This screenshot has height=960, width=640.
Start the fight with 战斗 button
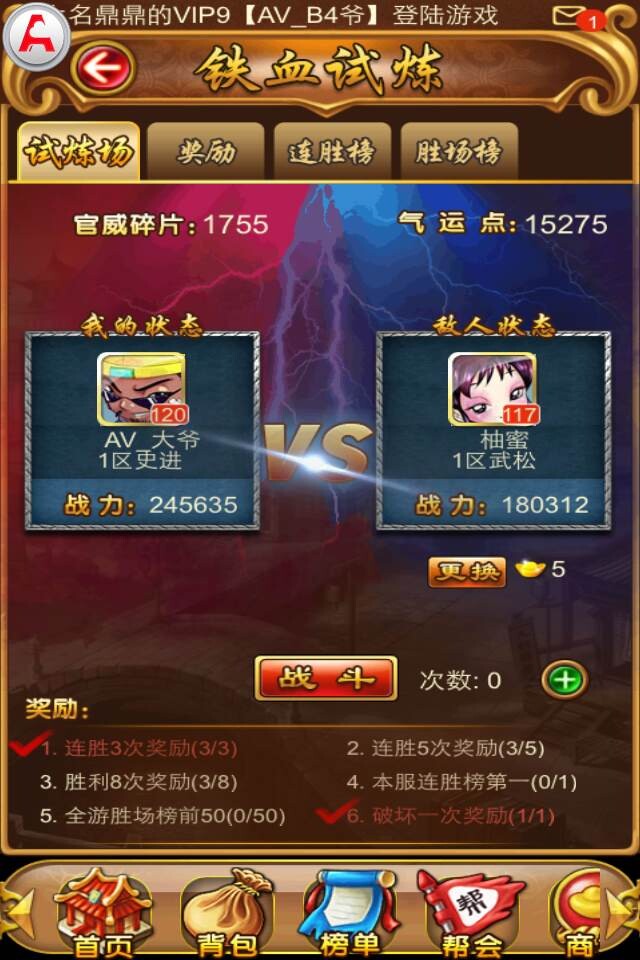[326, 679]
